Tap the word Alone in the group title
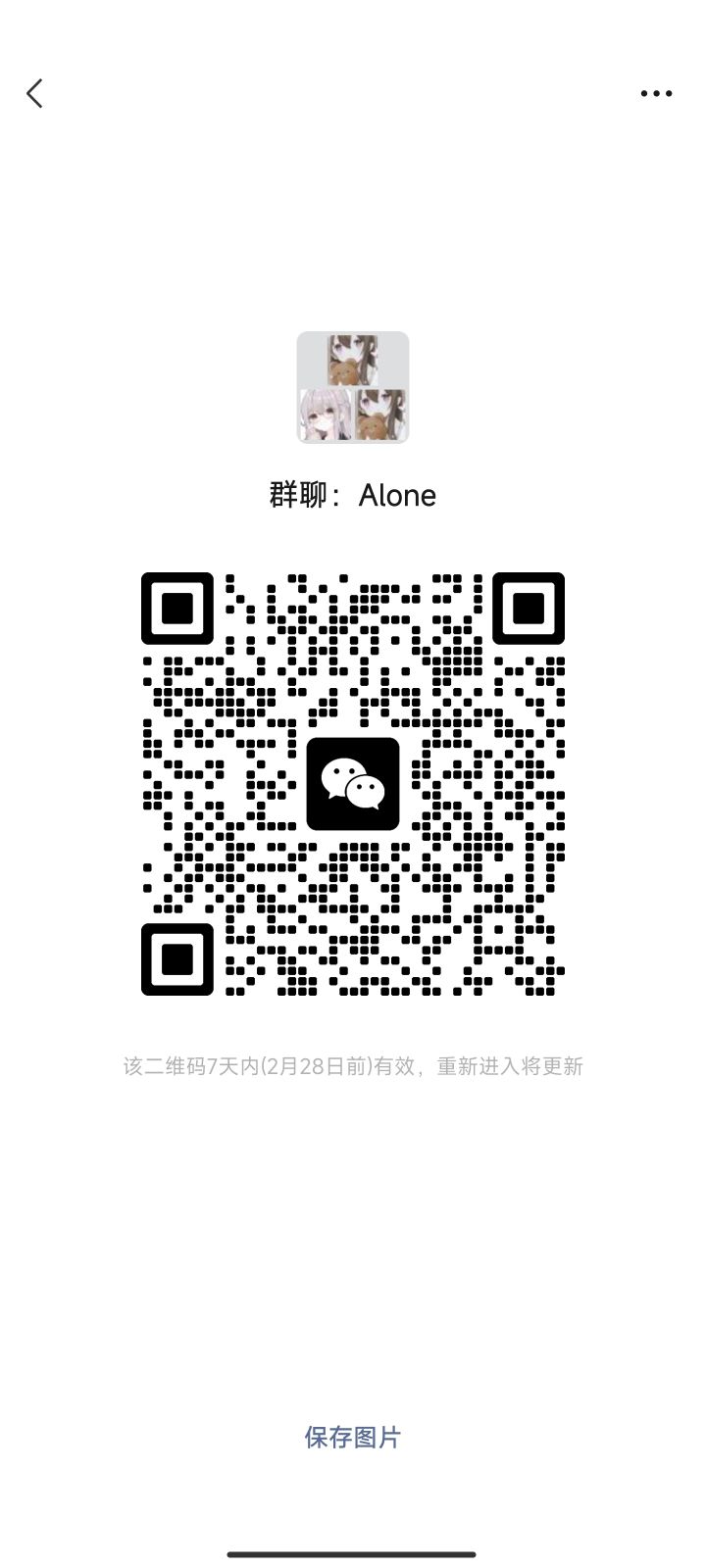The width and height of the screenshot is (706, 1568). click(x=397, y=495)
